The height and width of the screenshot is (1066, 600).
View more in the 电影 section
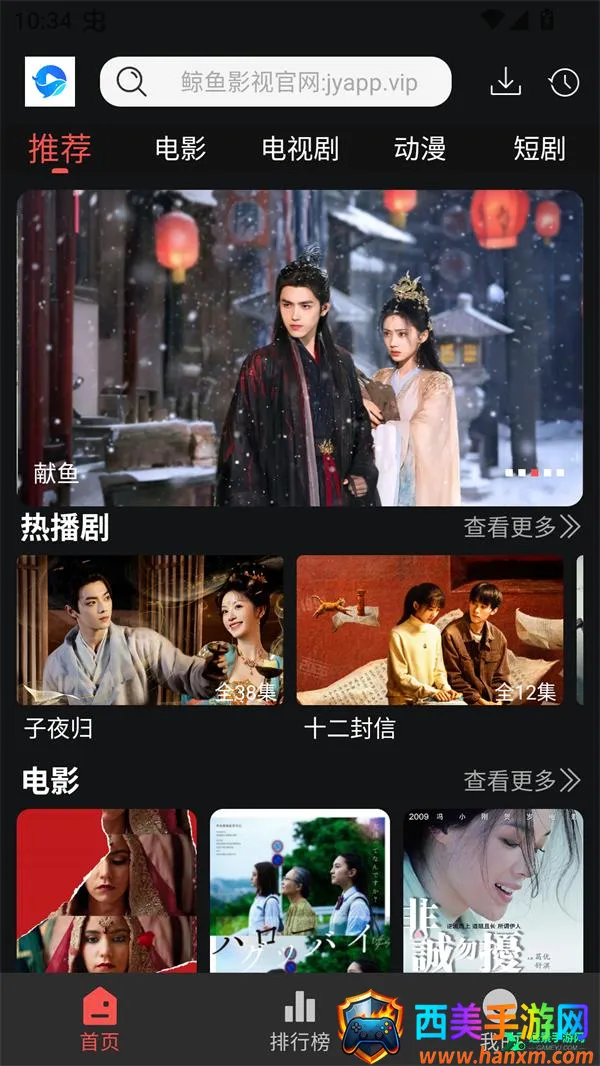(521, 780)
